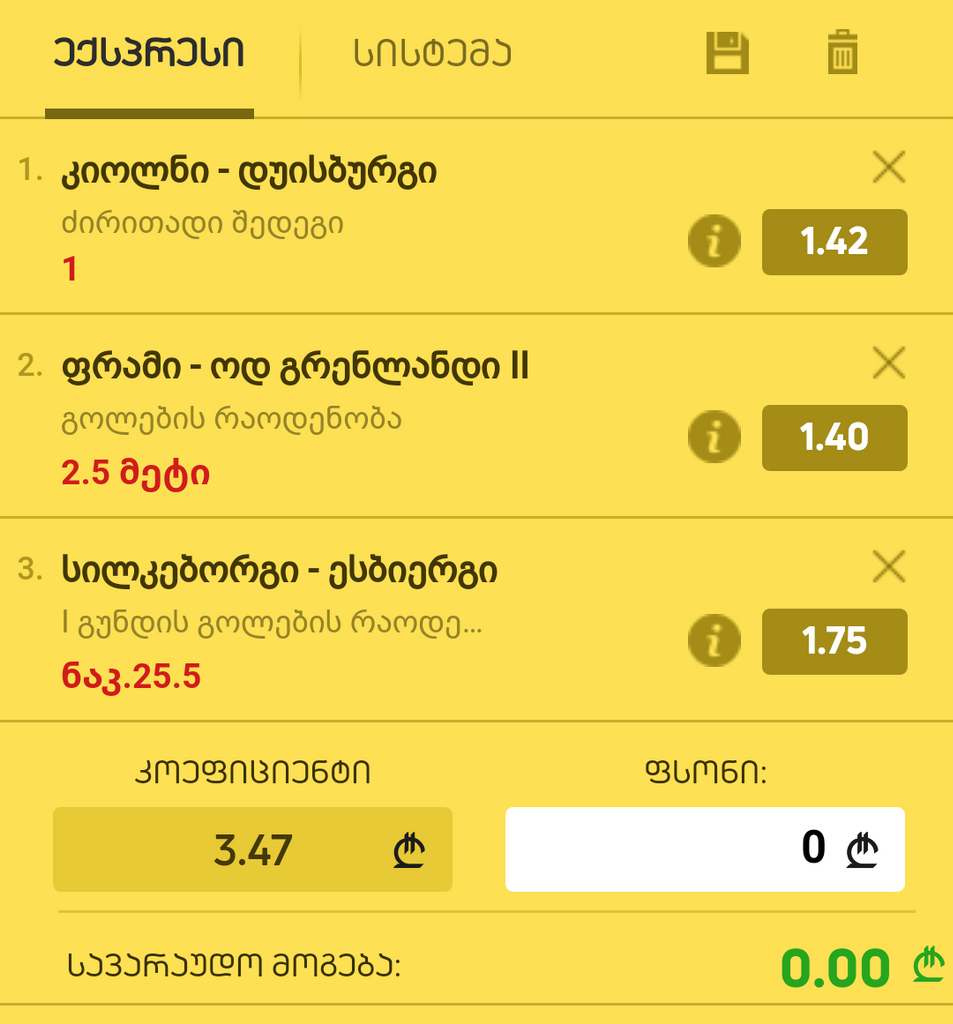The height and width of the screenshot is (1024, 953).
Task: Click the 1.40 odds button
Action: pos(834,437)
